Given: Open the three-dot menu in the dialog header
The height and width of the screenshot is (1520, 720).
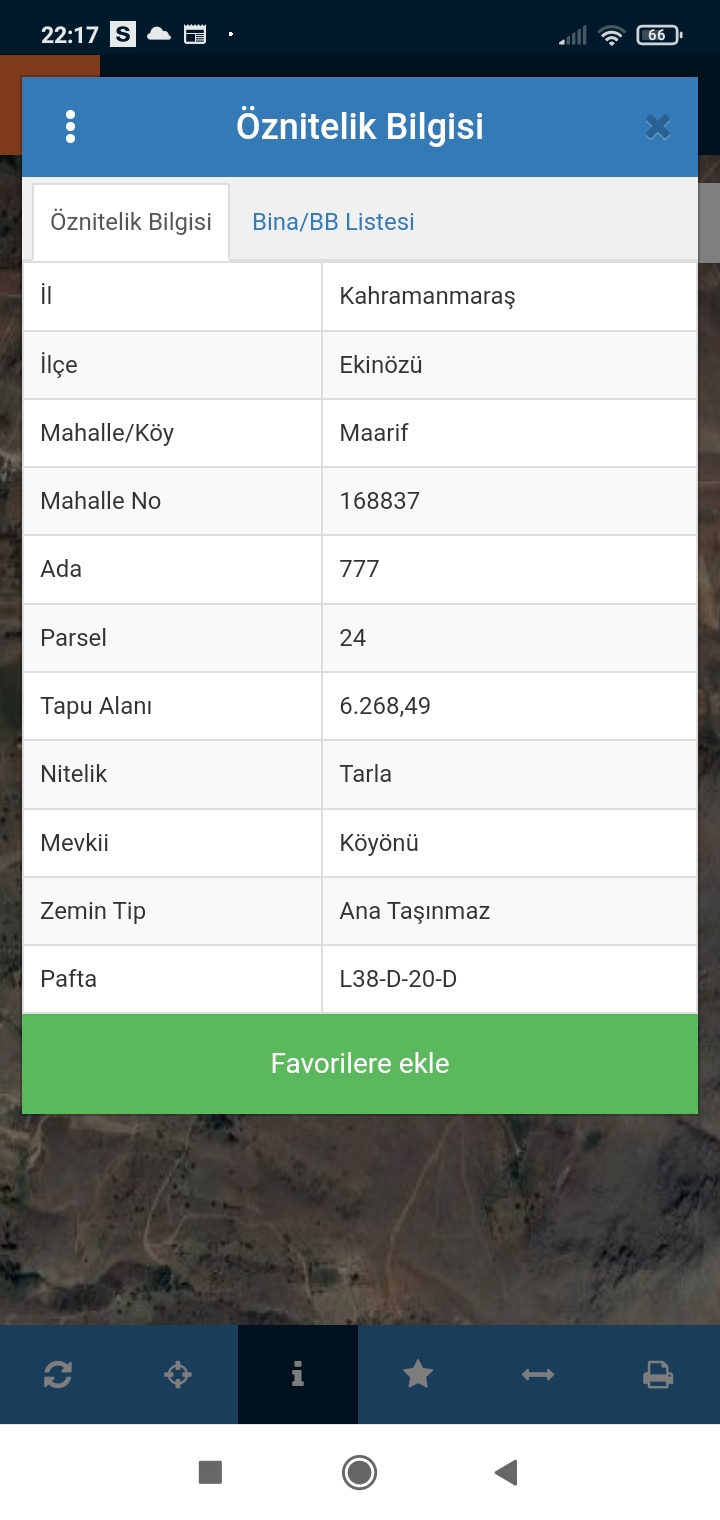Looking at the screenshot, I should pyautogui.click(x=70, y=127).
